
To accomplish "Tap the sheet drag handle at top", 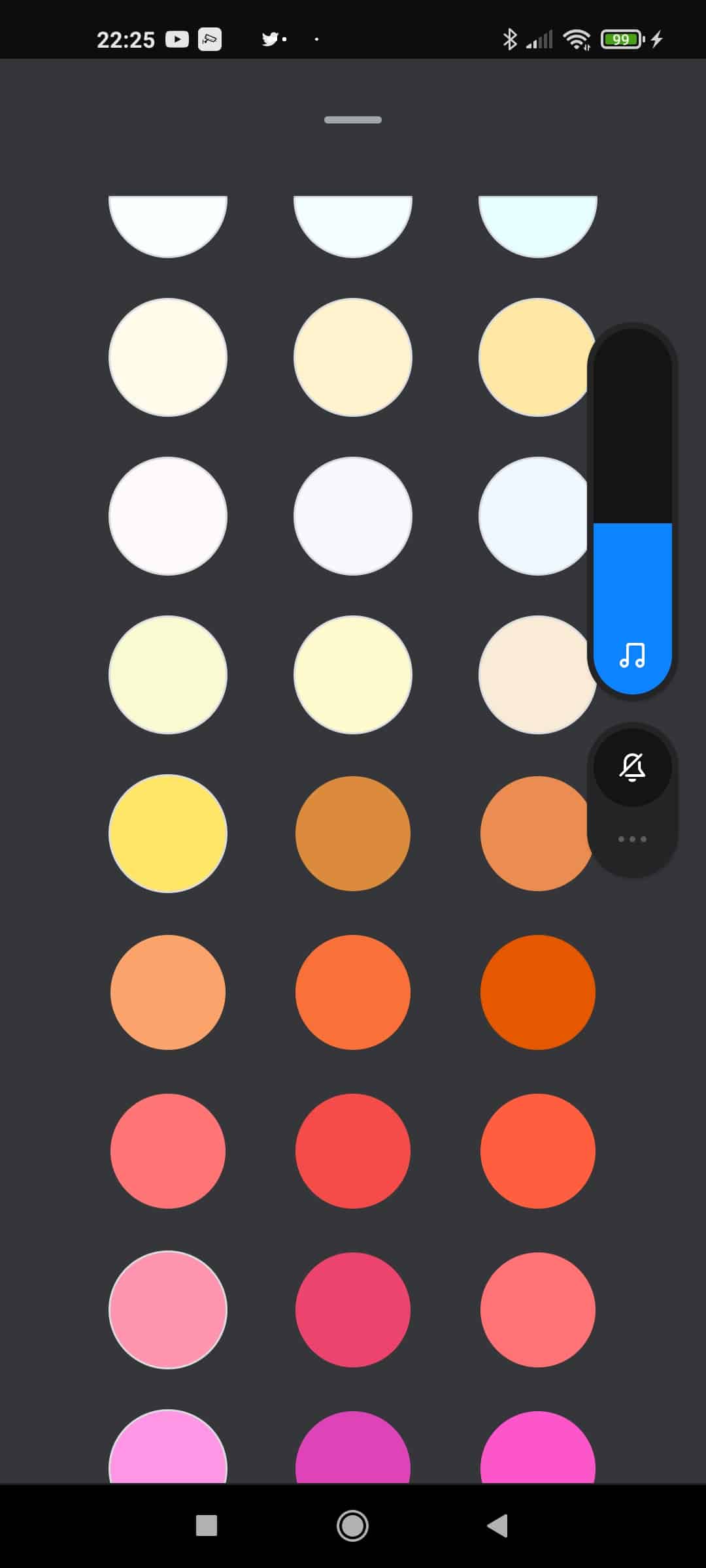I will [353, 120].
